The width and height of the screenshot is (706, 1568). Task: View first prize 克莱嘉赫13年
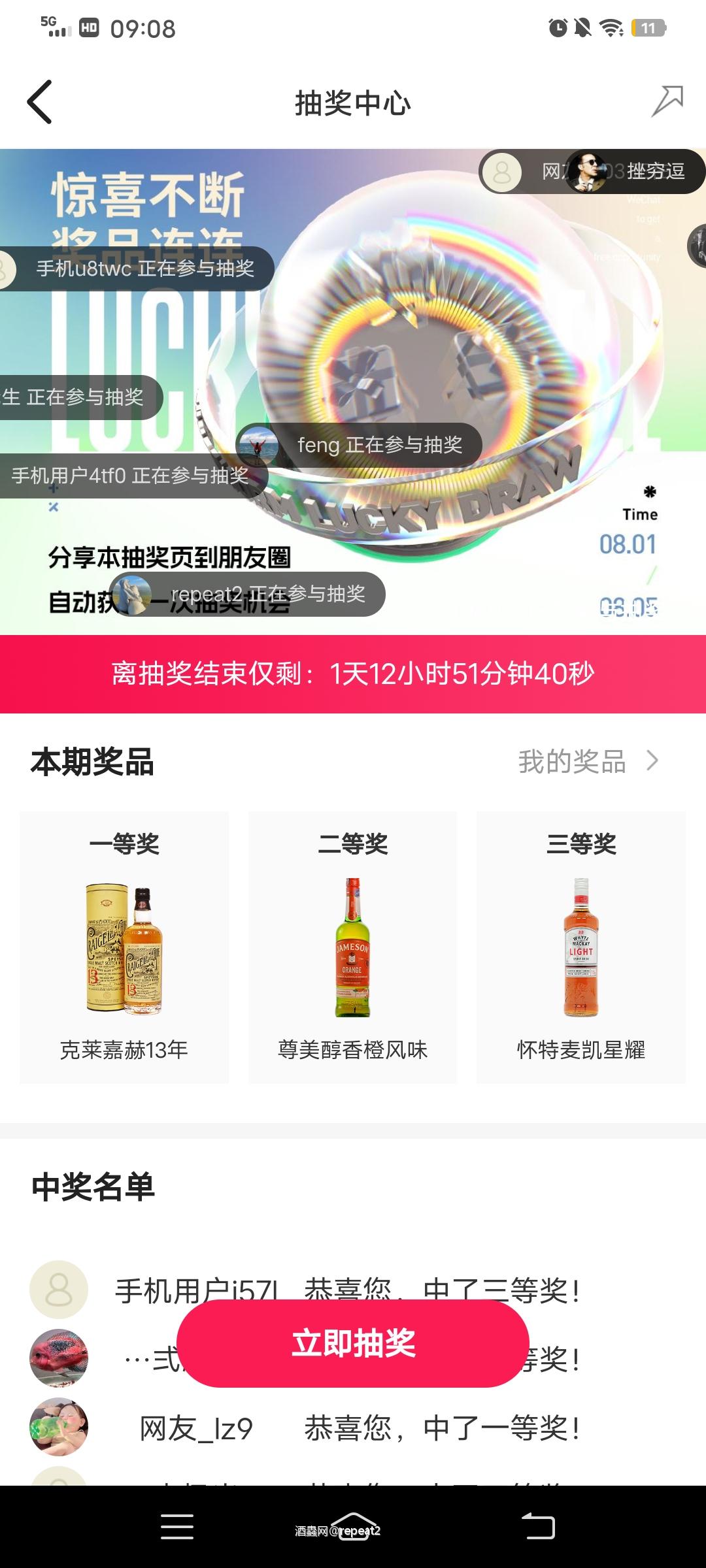click(x=124, y=947)
